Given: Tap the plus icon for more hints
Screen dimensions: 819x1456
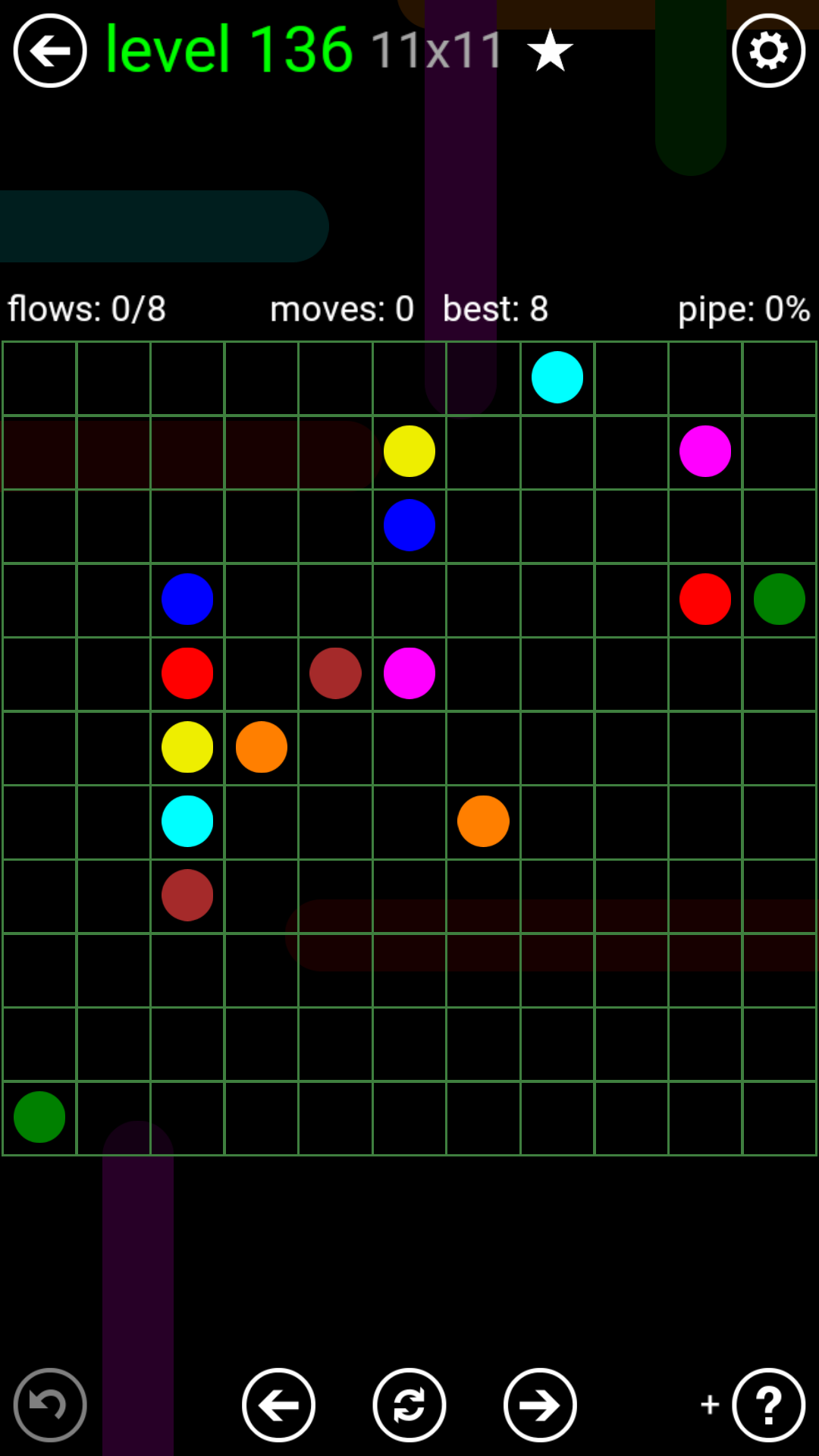Looking at the screenshot, I should (x=710, y=1404).
